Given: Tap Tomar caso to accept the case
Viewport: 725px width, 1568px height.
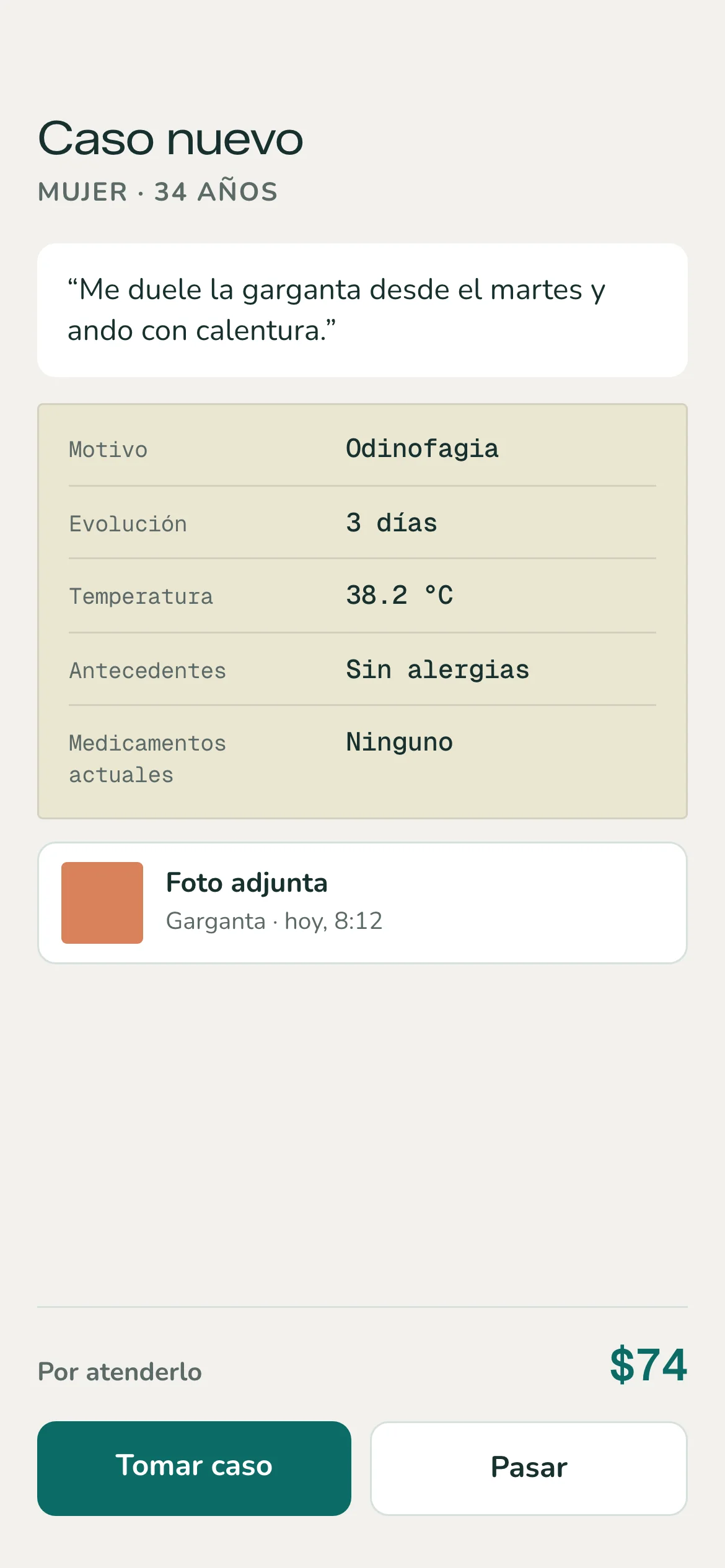Looking at the screenshot, I should coord(194,1468).
